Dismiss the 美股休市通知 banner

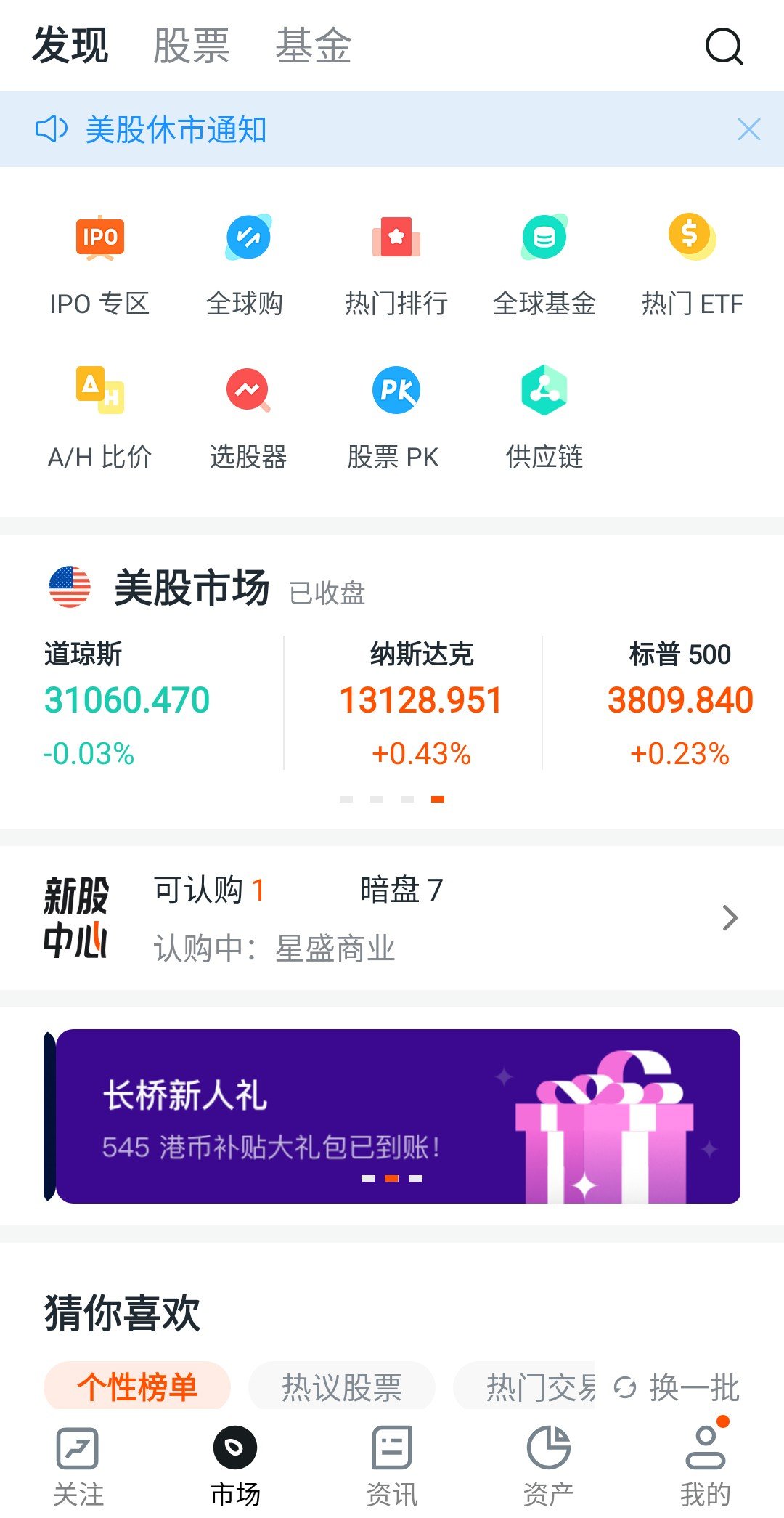(748, 130)
